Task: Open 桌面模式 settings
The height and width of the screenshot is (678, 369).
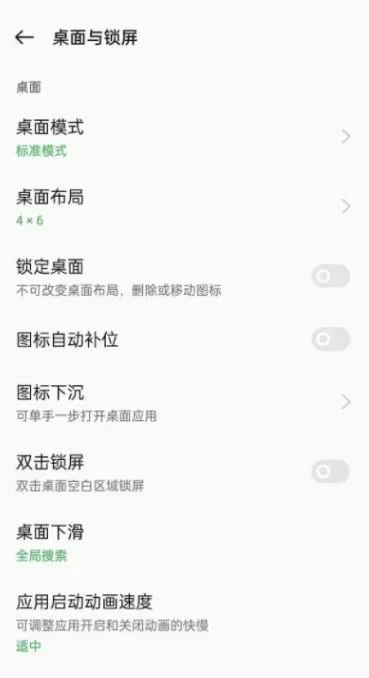Action: [184, 138]
